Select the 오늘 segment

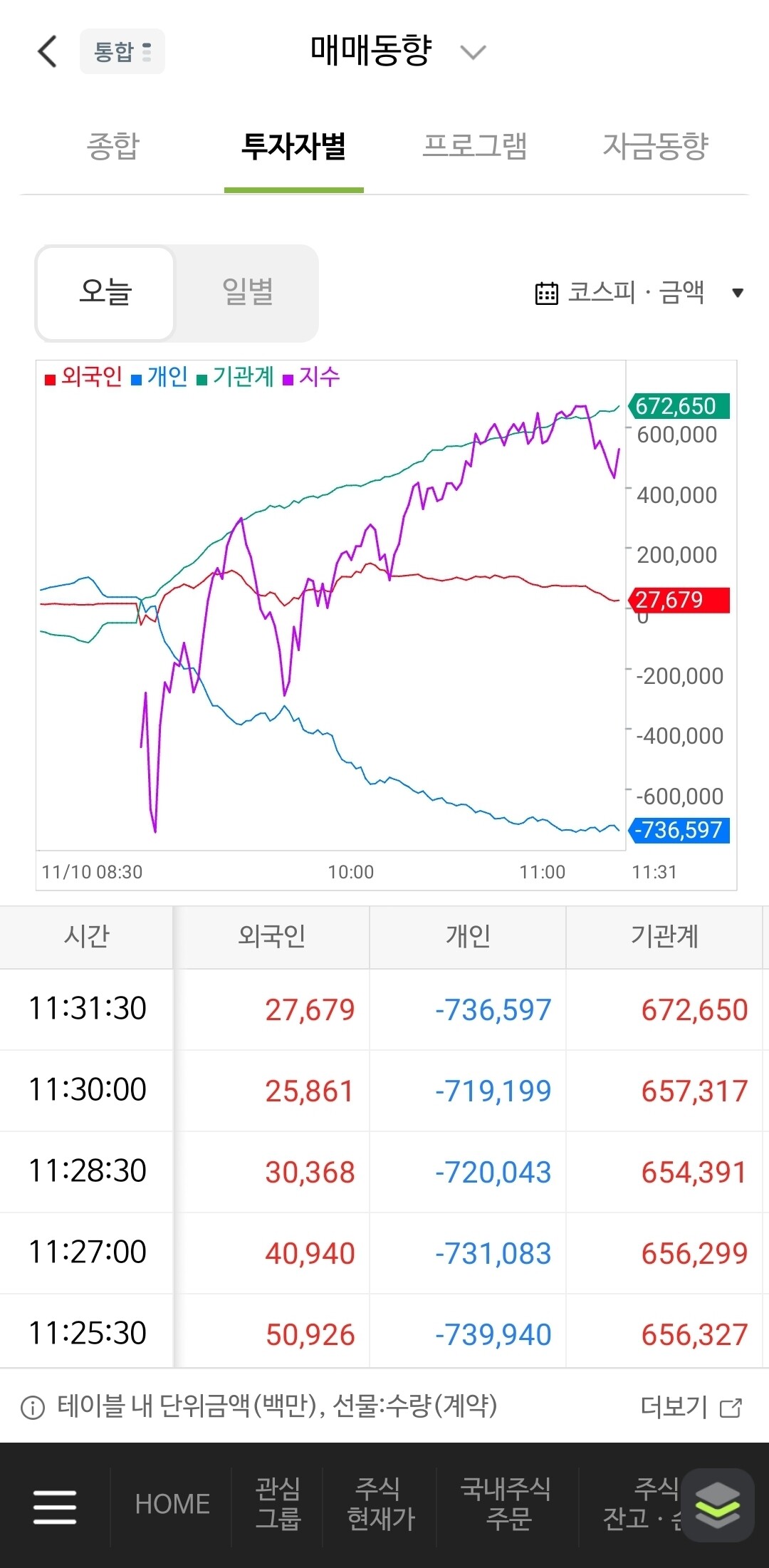point(105,293)
